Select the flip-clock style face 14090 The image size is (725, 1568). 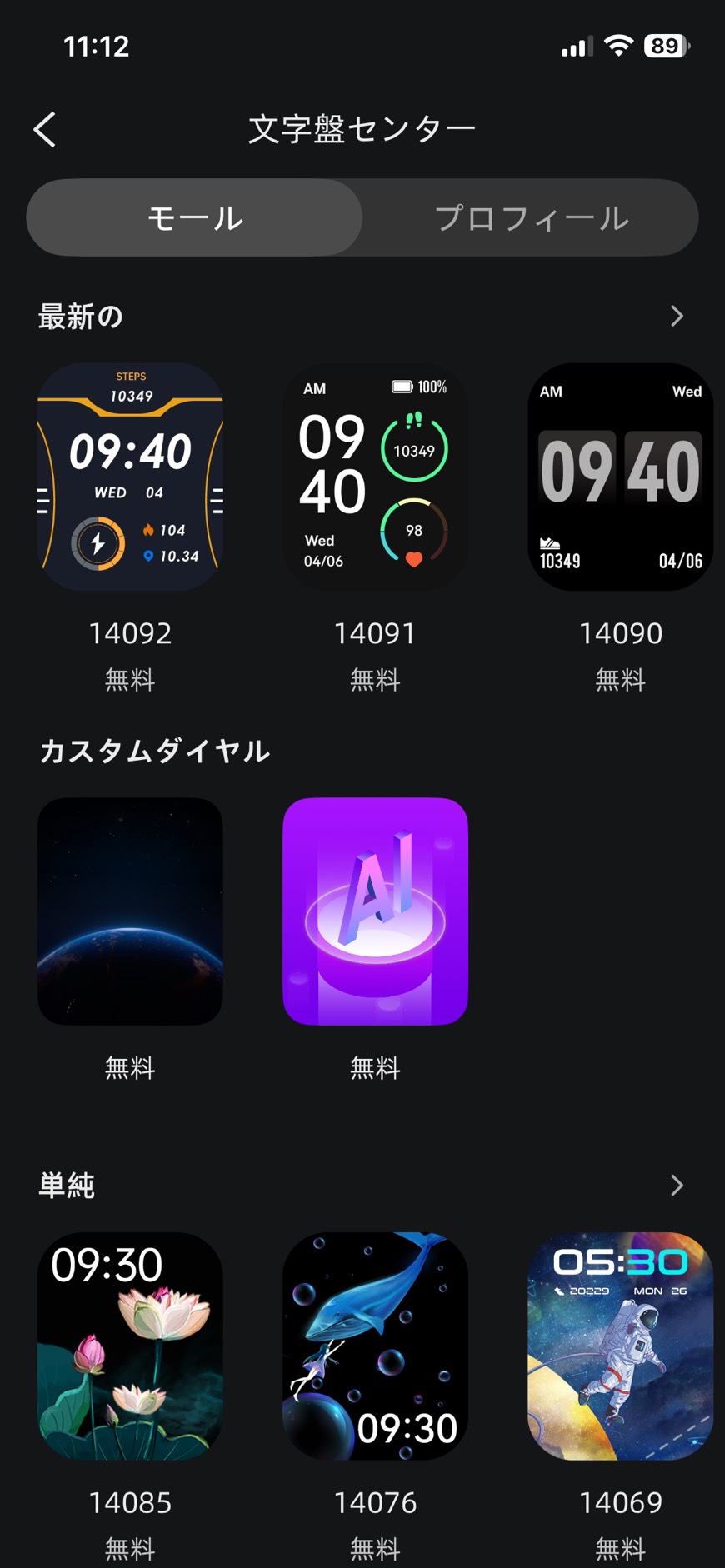coord(620,477)
